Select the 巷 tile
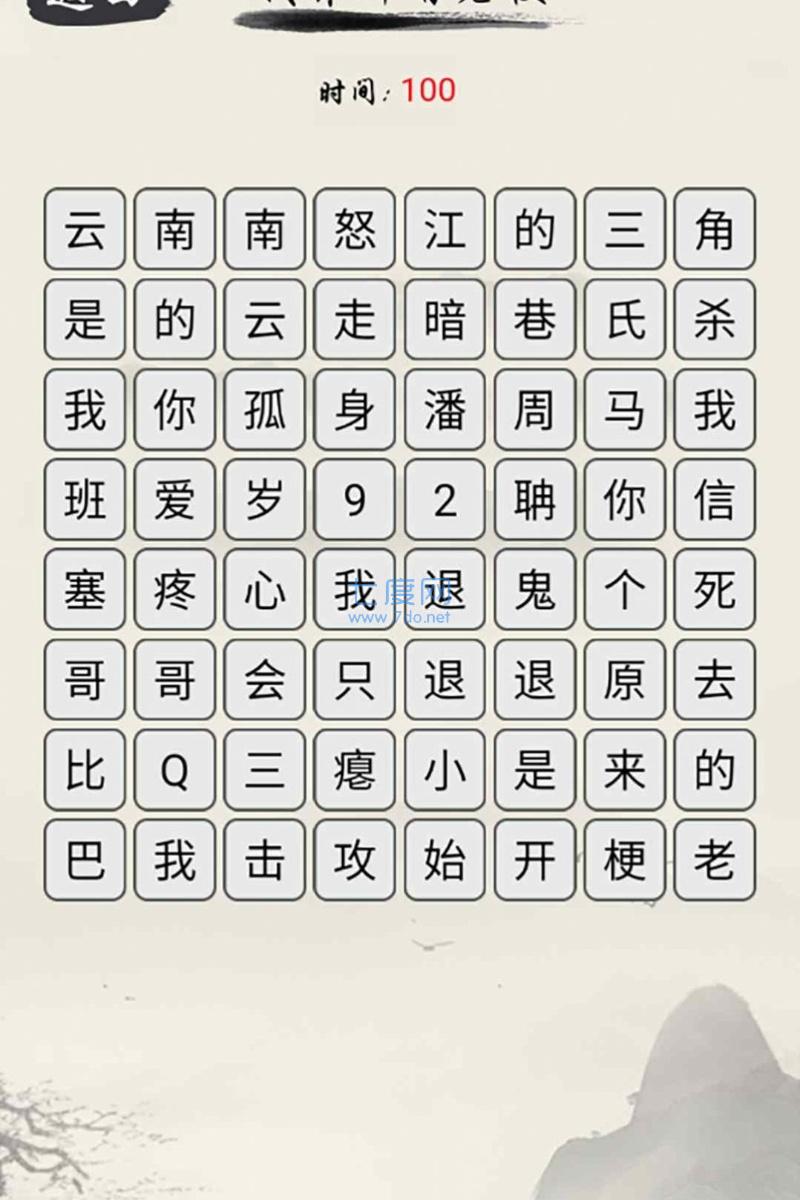 click(x=535, y=319)
